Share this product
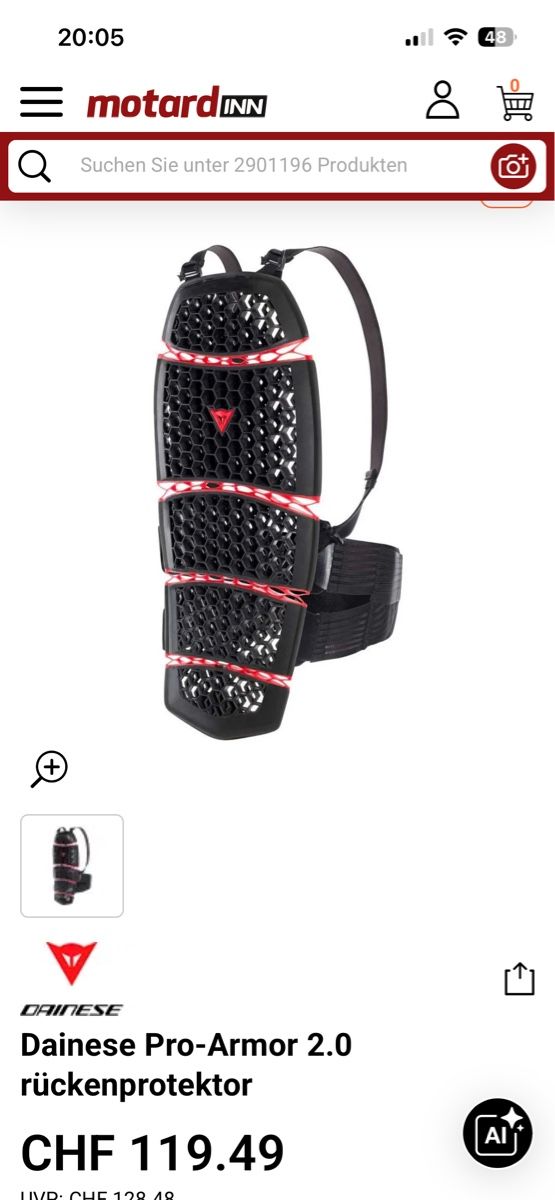Screen dimensions: 555x1200 pos(519,979)
